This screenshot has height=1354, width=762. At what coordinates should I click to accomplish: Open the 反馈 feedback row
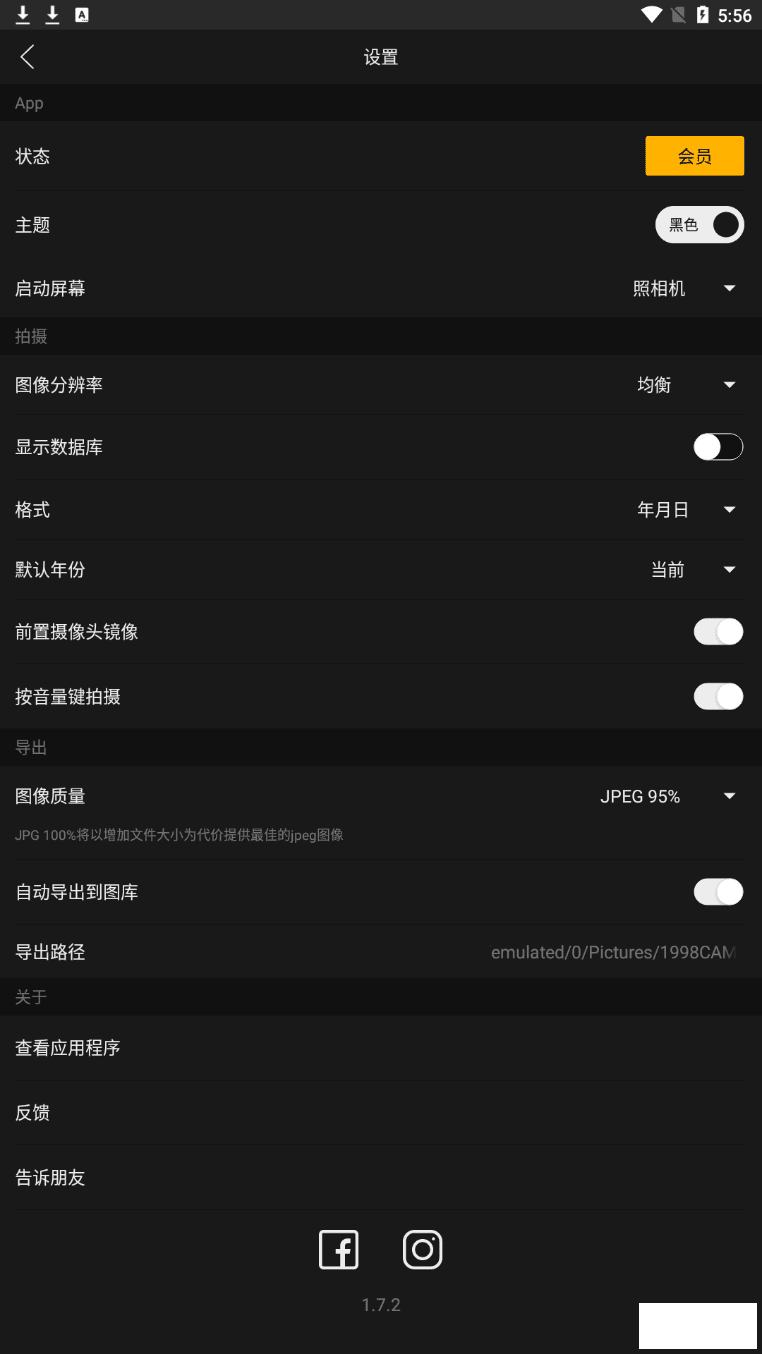380,1113
